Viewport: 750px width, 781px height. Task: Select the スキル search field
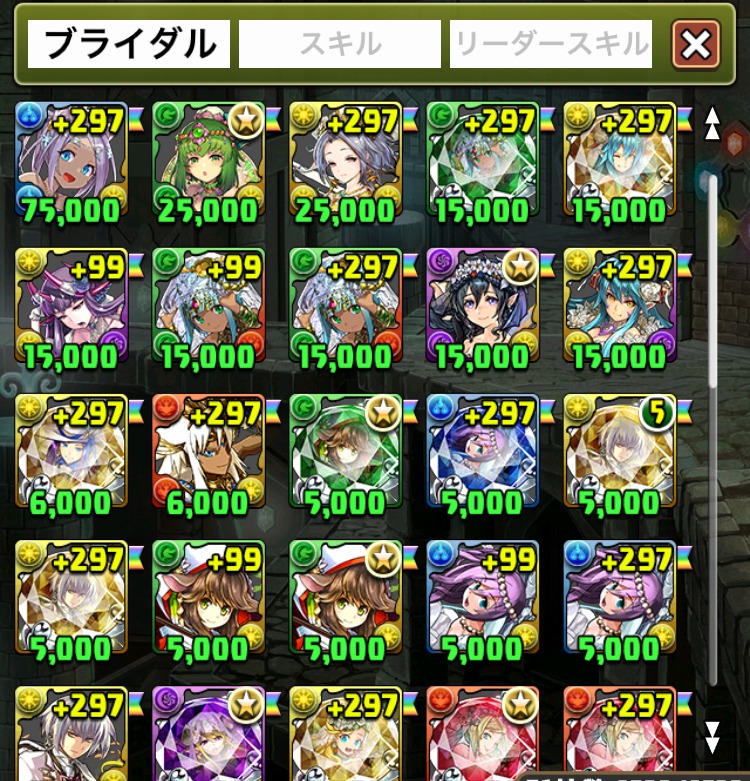(x=340, y=45)
